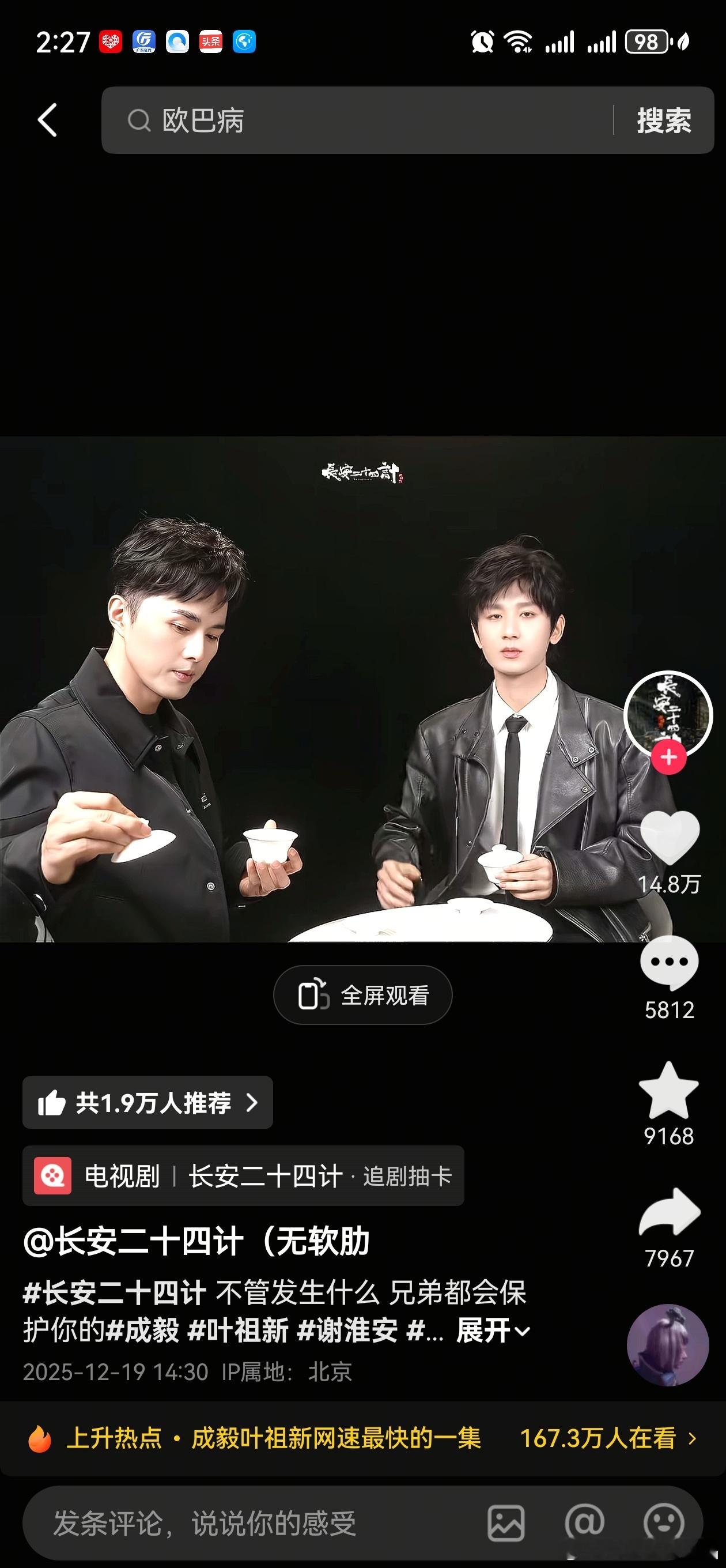Open 共1.9万人推荐 list
This screenshot has height=1568, width=726.
tap(148, 1102)
